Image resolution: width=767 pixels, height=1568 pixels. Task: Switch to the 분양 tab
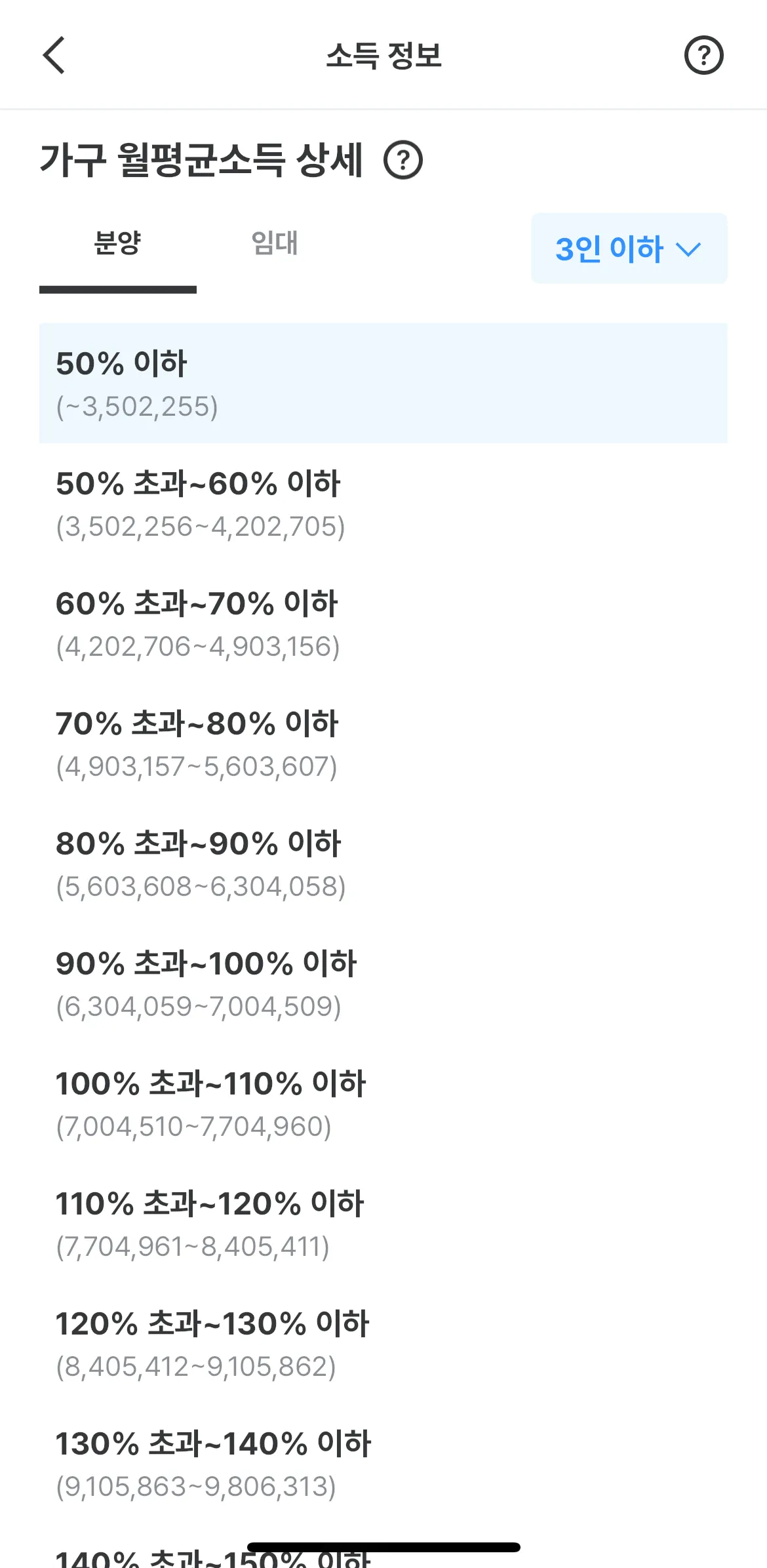[118, 244]
